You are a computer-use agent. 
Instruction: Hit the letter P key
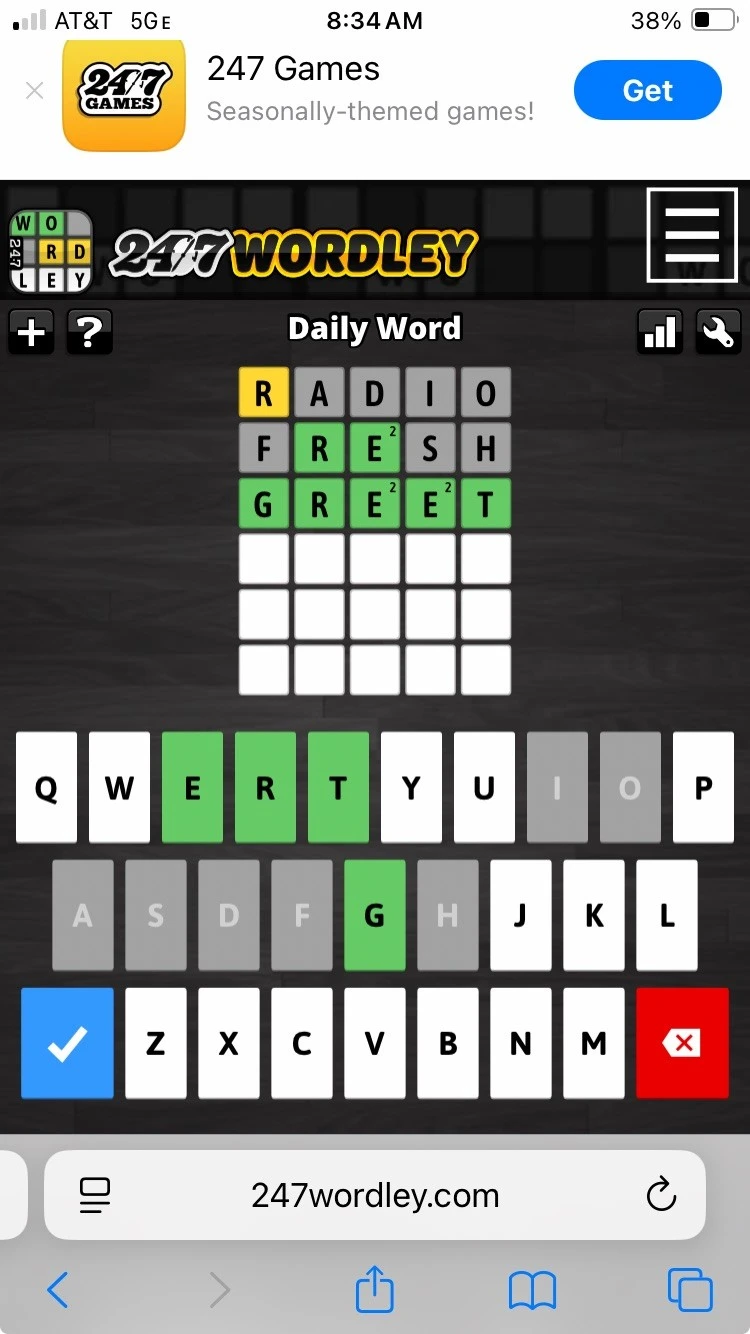coord(703,788)
